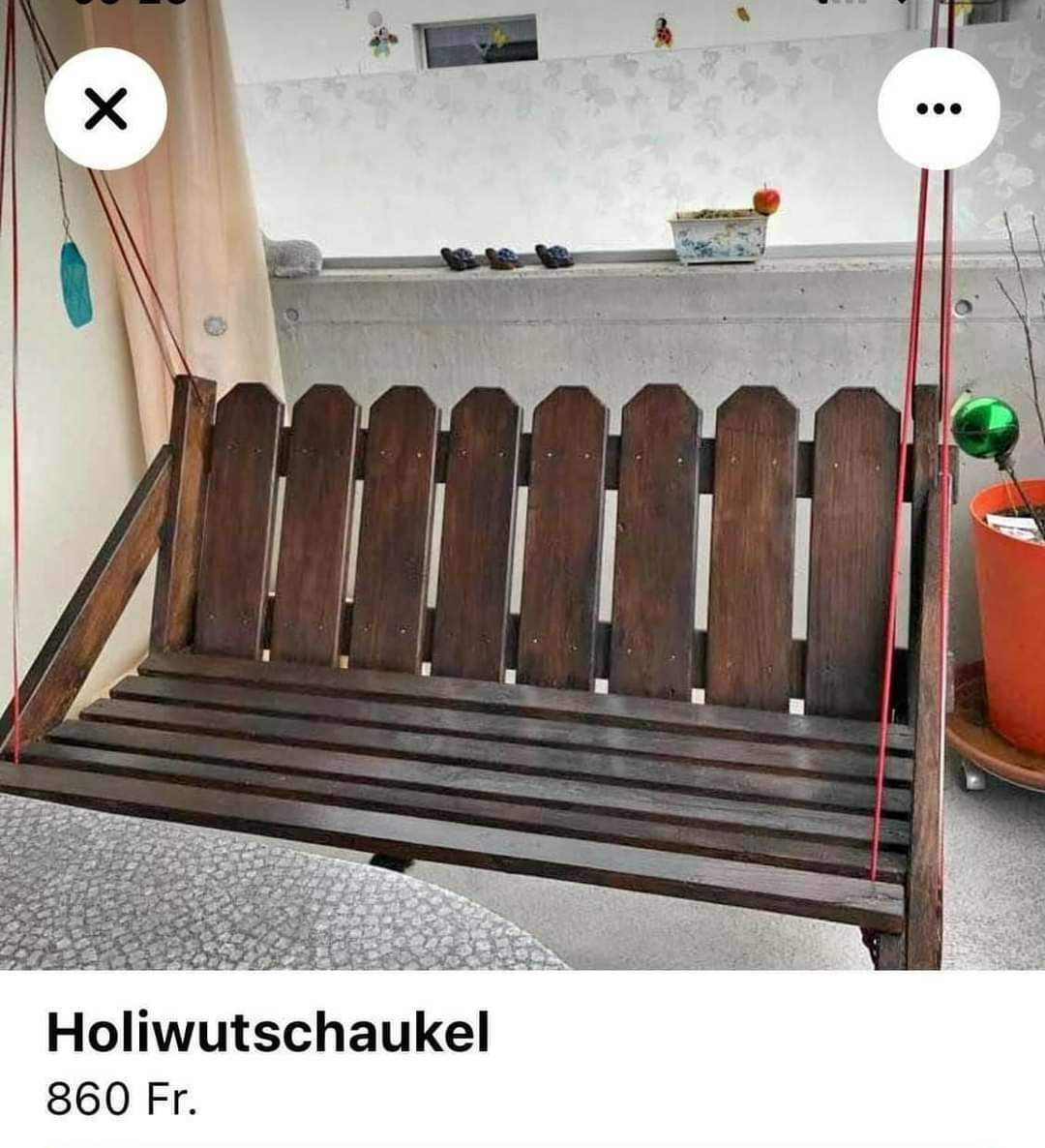Open the three-dot more options menu
The image size is (1045, 1148).
click(x=938, y=108)
